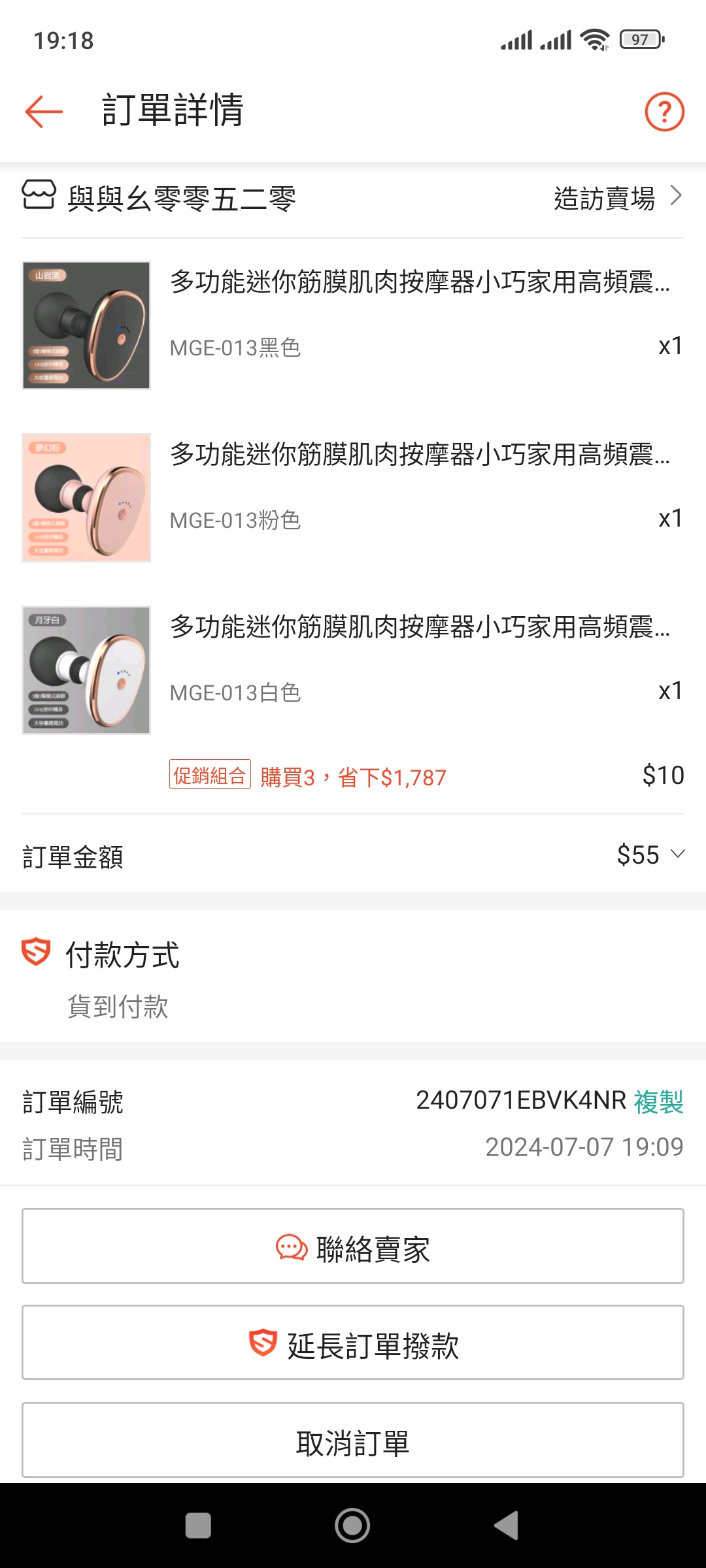Open the help question mark icon
706x1568 pixels.
pyautogui.click(x=664, y=112)
